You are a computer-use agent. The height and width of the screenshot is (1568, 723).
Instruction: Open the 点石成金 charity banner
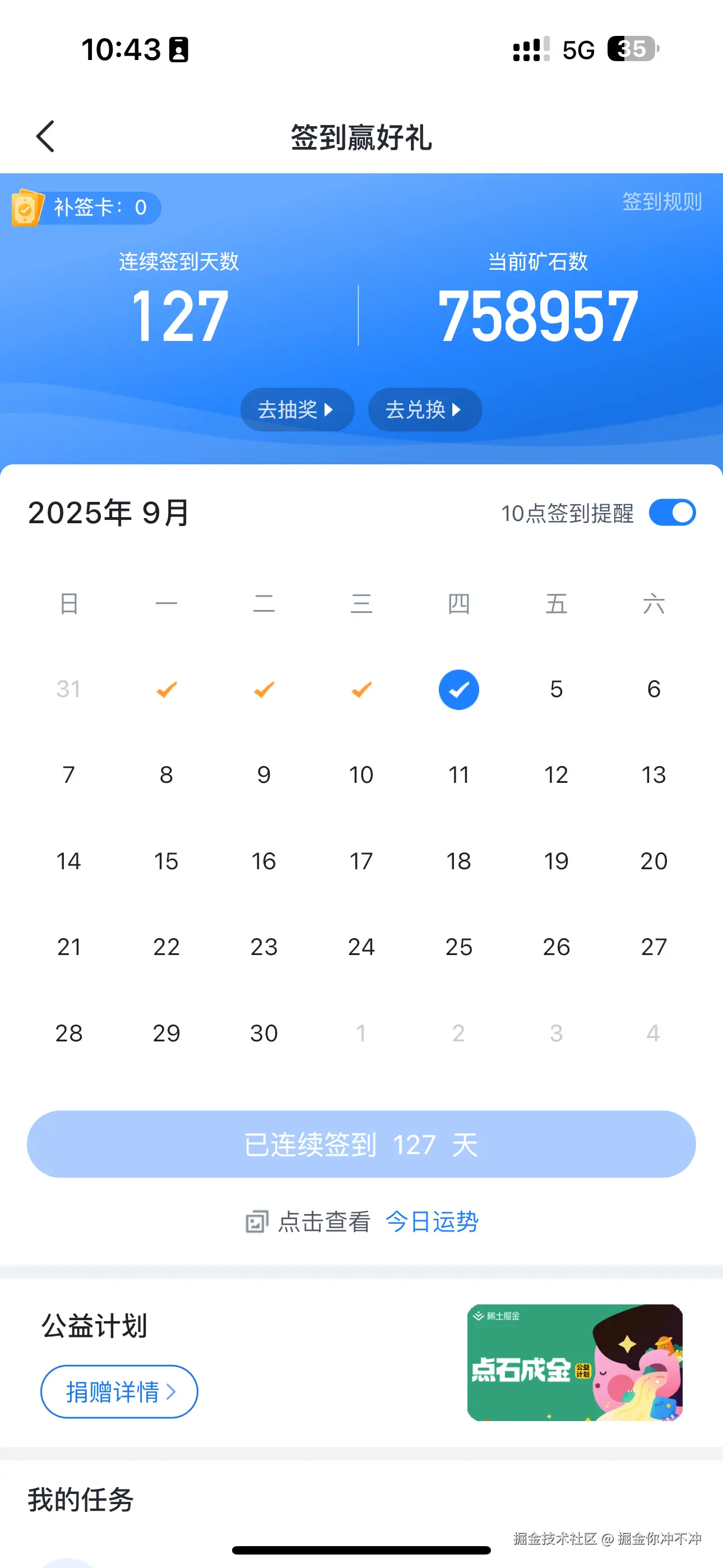click(574, 1366)
